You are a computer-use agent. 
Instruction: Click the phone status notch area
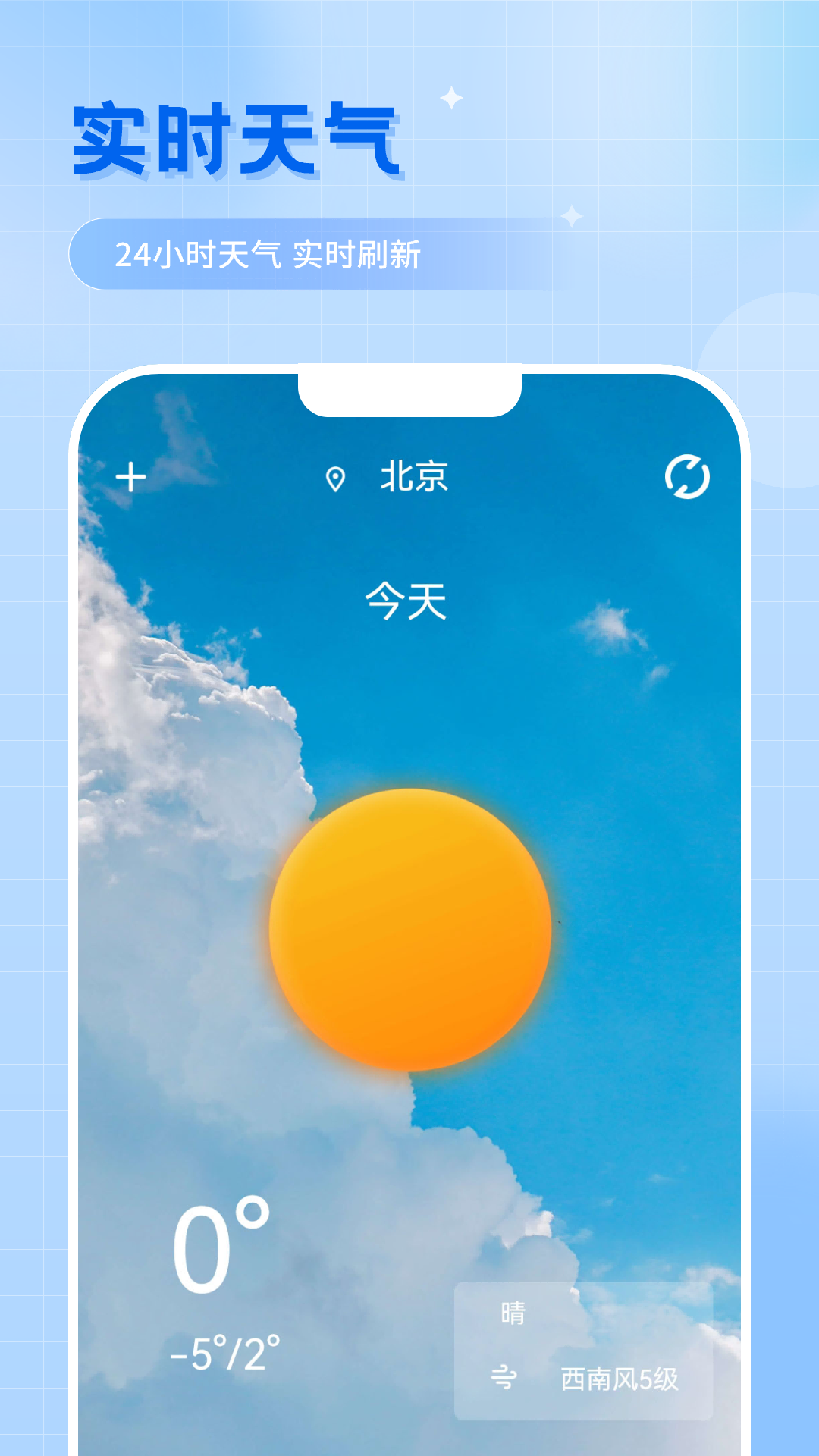click(x=409, y=387)
